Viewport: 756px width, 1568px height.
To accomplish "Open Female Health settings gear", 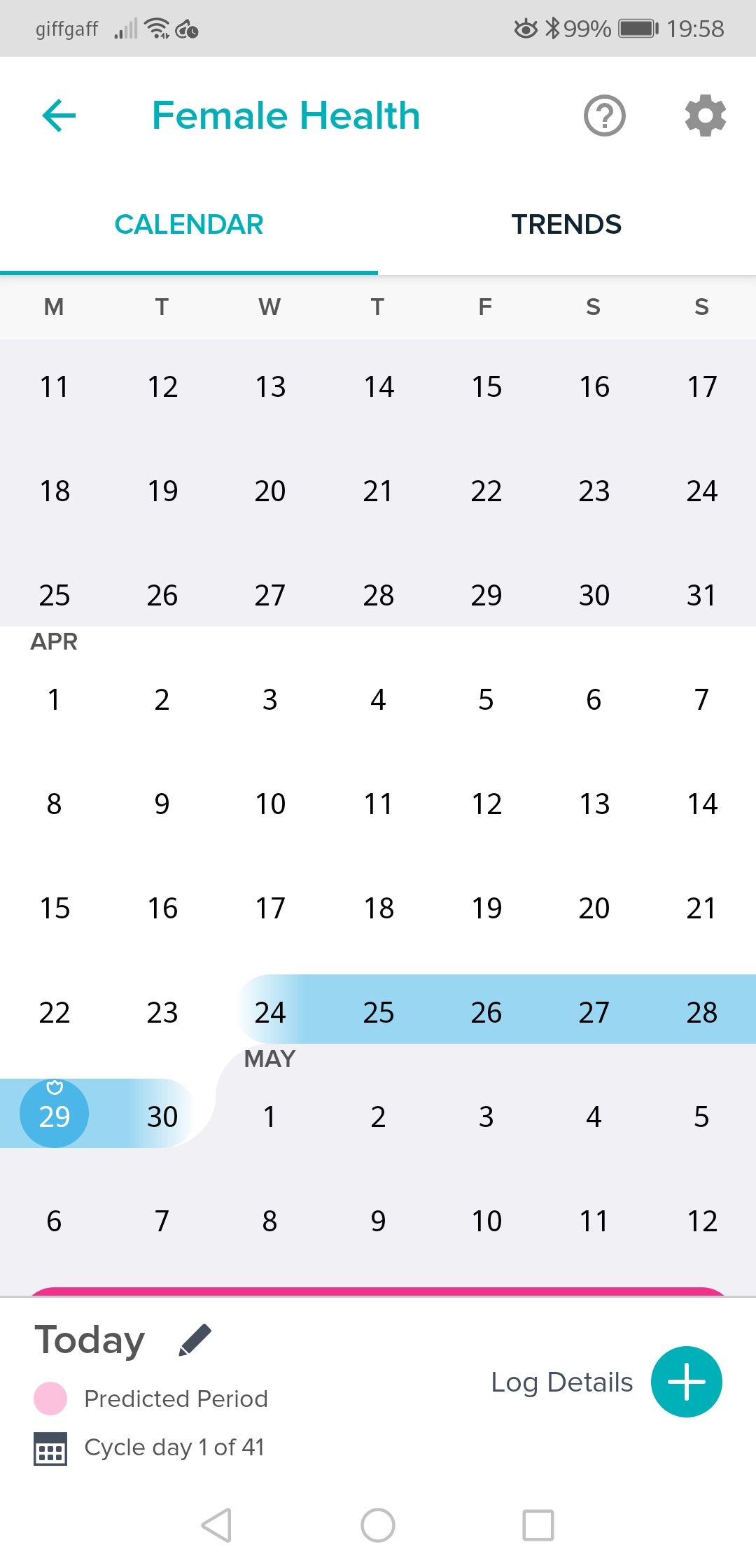I will 705,115.
